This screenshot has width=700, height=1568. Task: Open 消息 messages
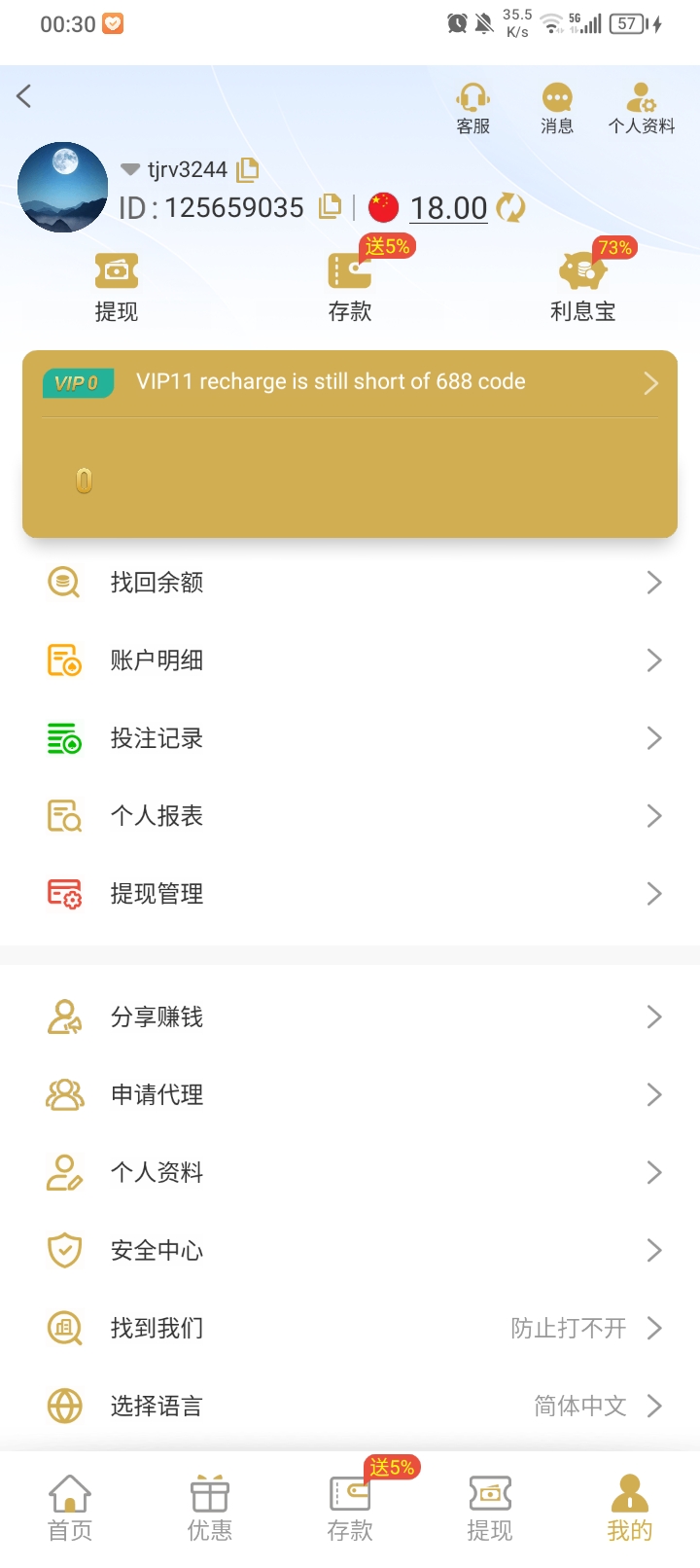click(557, 107)
